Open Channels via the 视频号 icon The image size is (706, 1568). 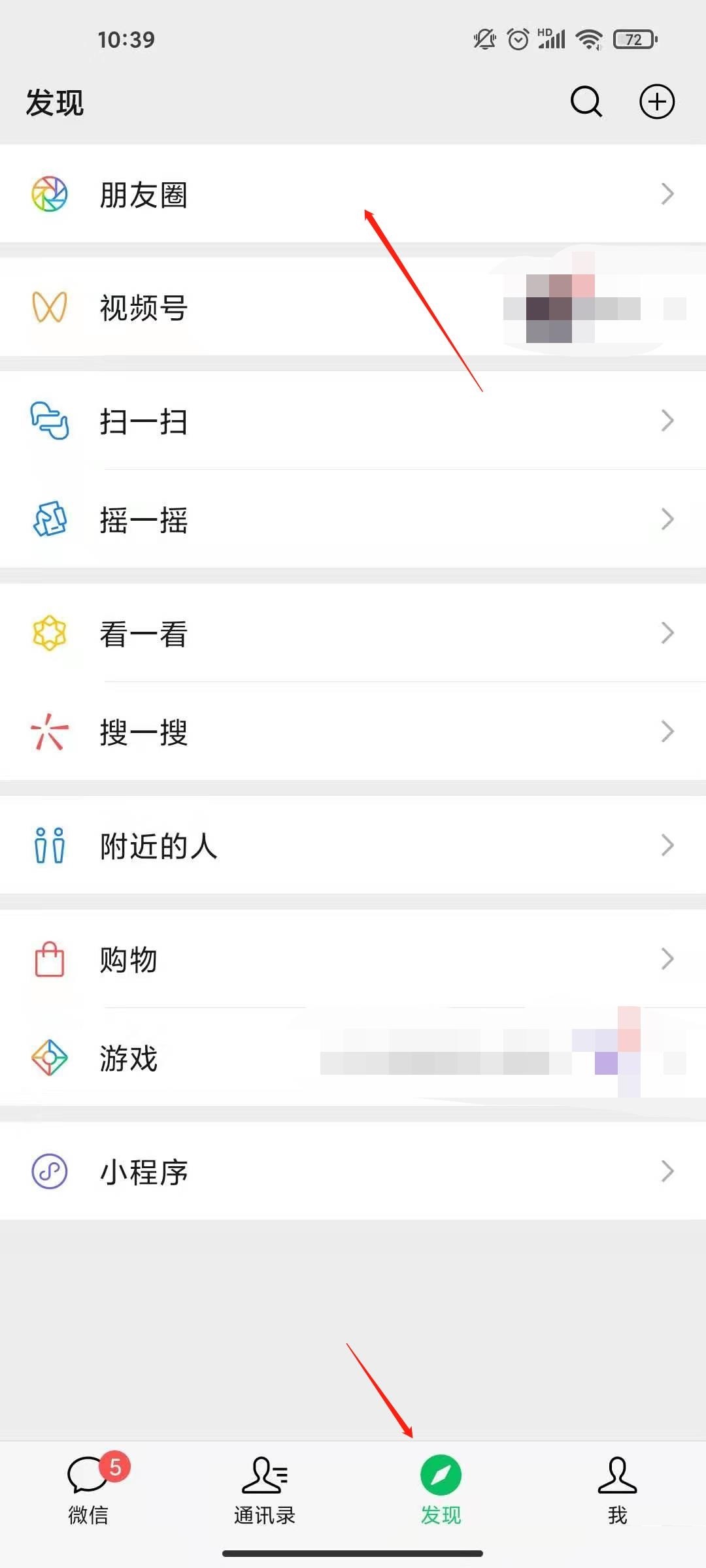49,306
